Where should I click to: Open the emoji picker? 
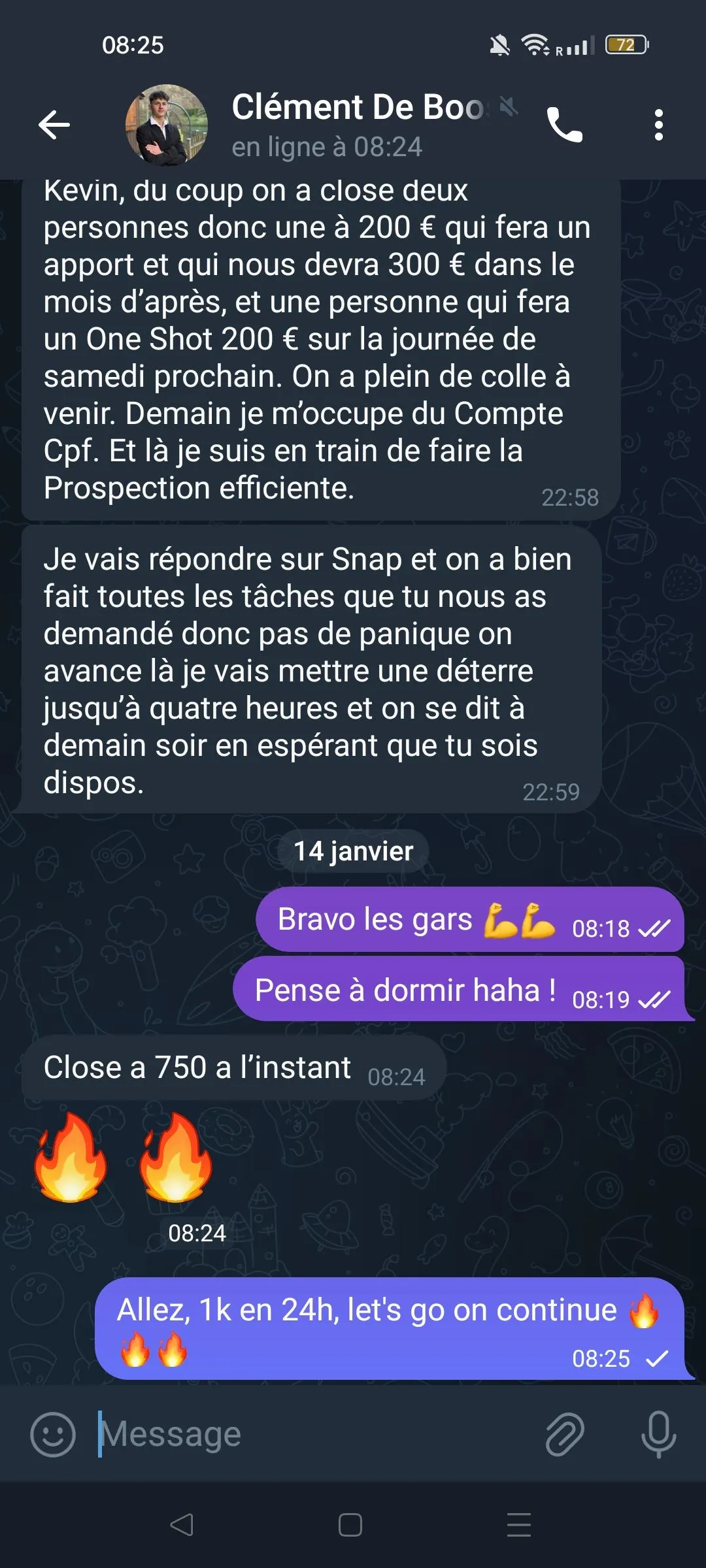[x=53, y=1435]
